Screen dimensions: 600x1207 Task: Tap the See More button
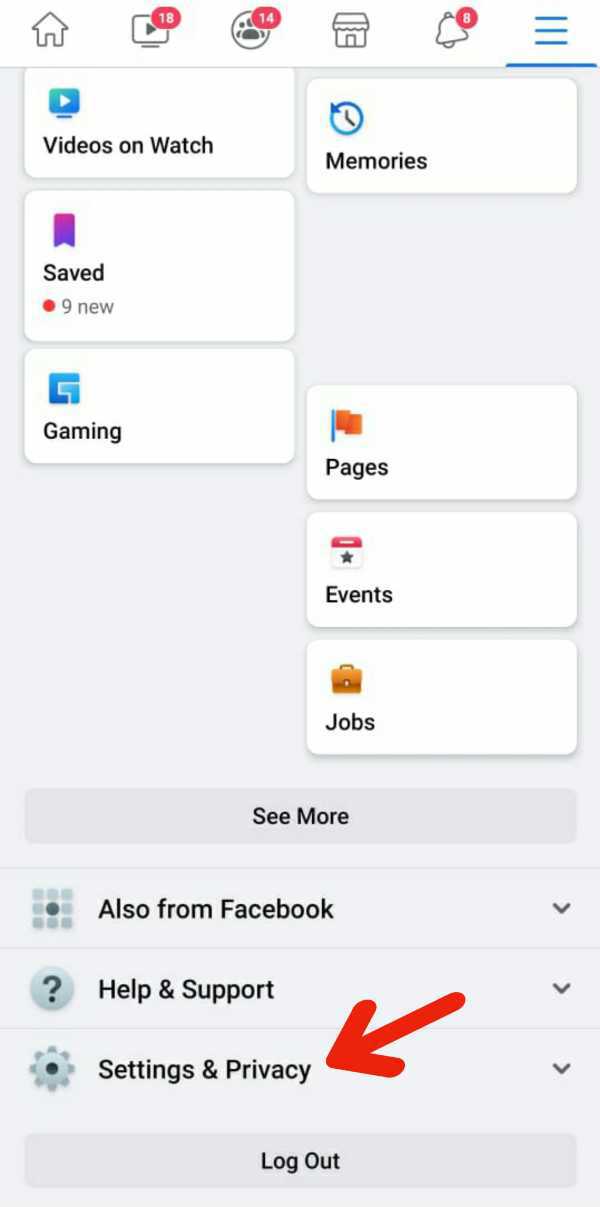(300, 816)
